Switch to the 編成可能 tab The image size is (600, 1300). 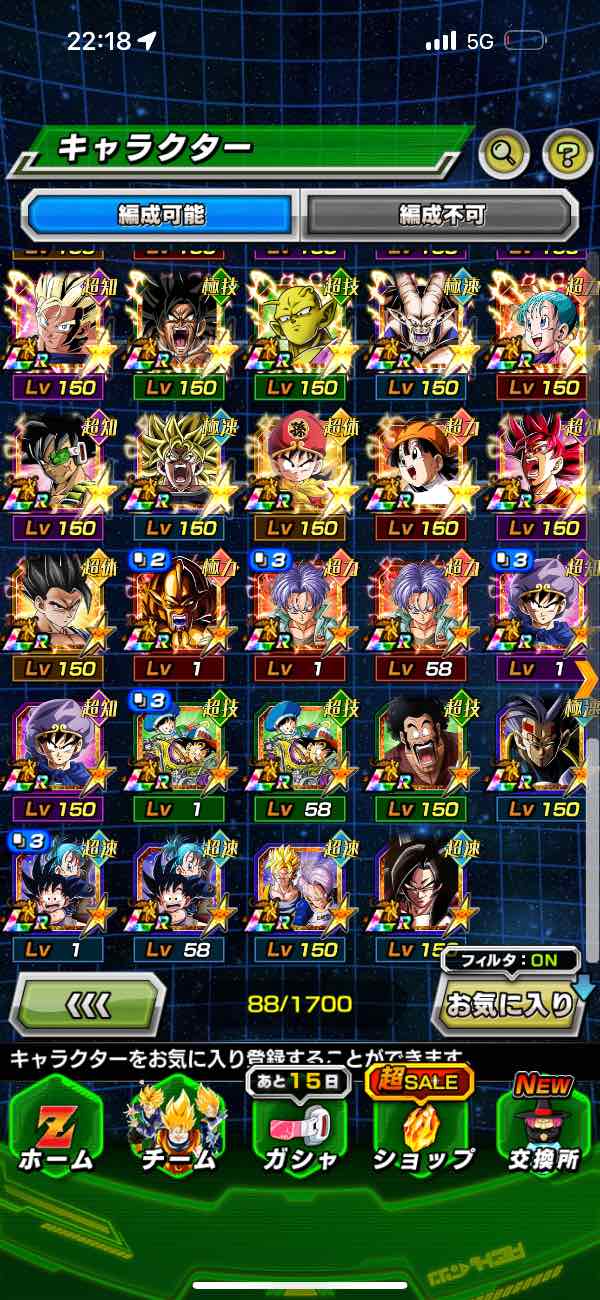point(162,214)
